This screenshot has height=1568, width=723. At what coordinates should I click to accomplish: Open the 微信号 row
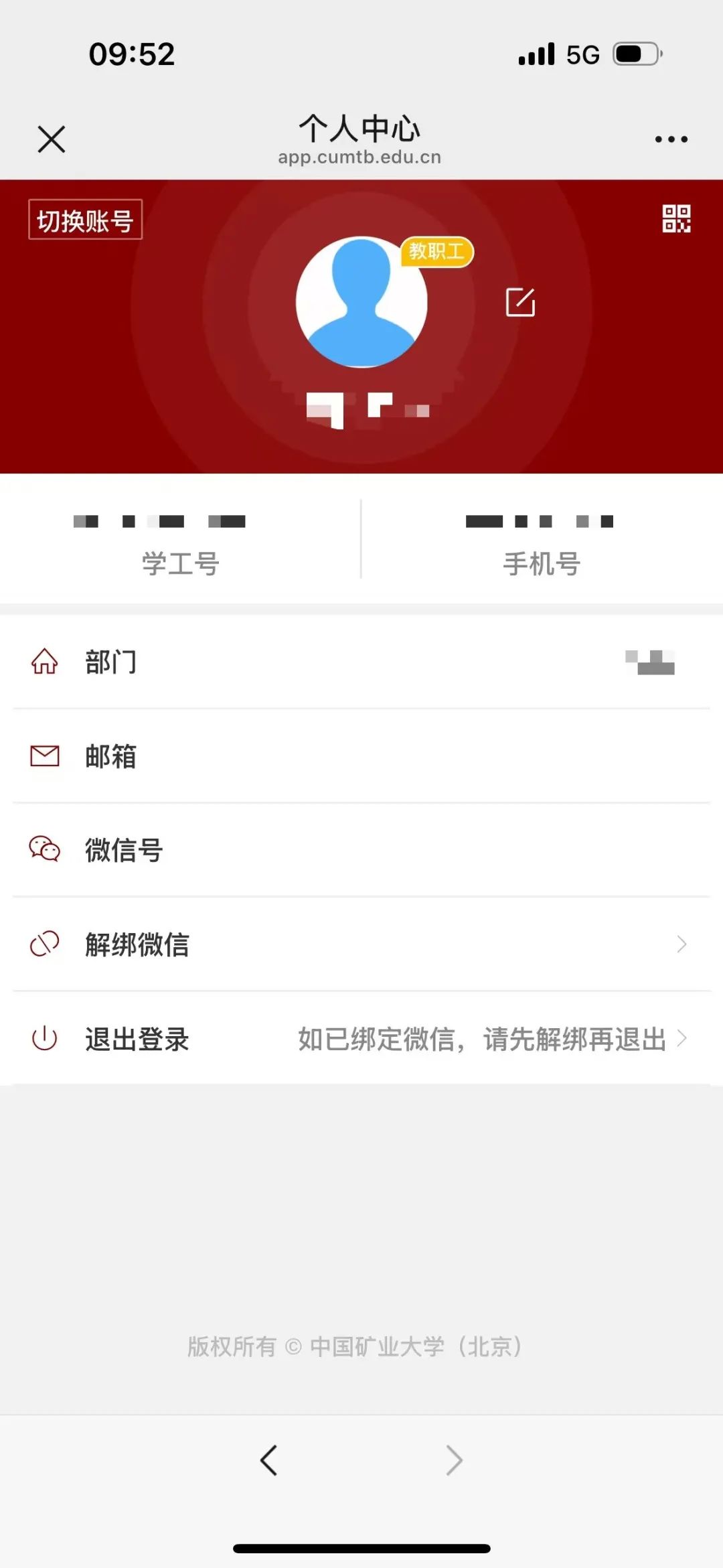point(361,850)
